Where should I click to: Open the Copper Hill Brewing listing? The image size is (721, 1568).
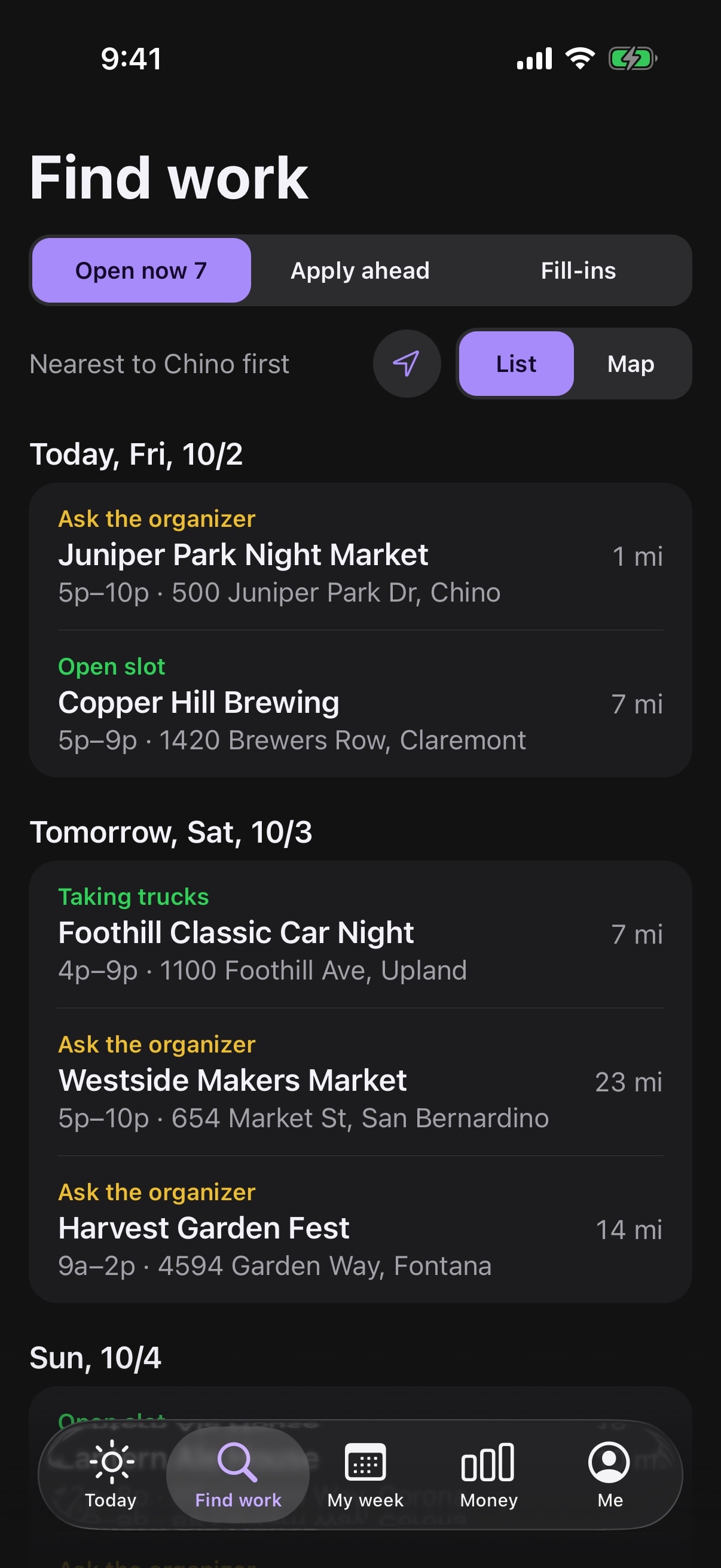click(x=360, y=704)
